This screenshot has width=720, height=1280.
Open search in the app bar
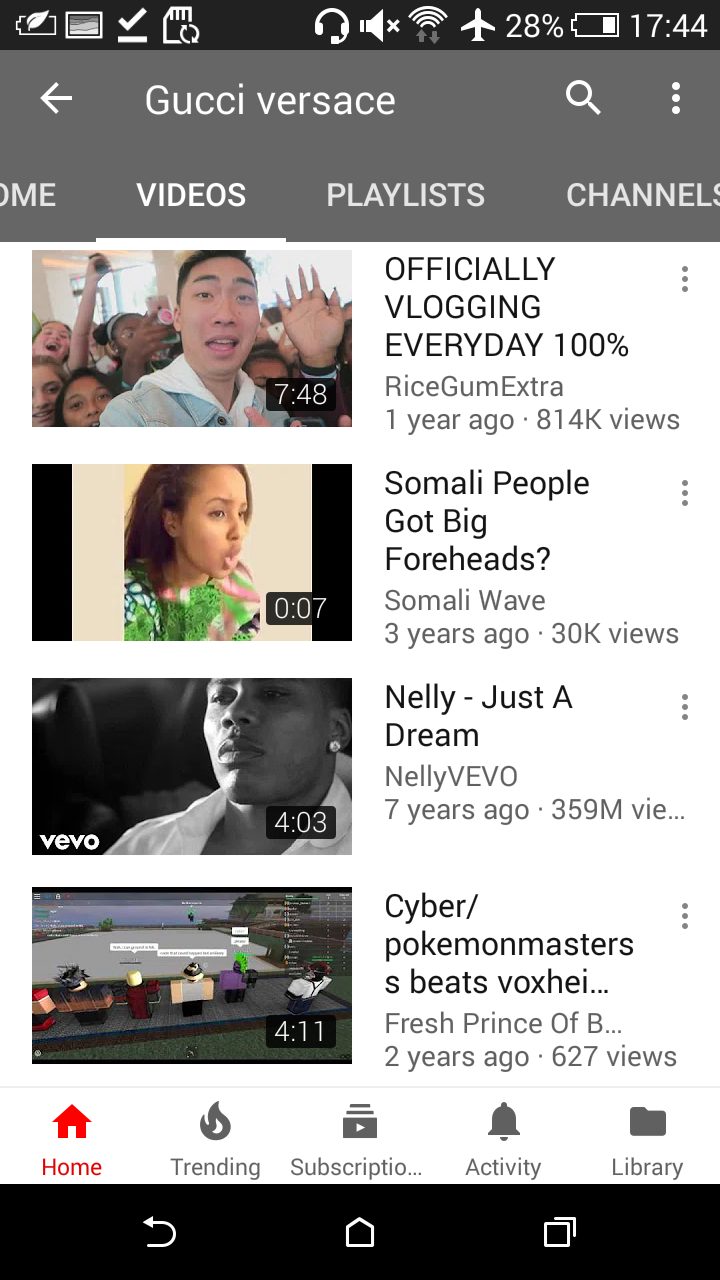583,99
